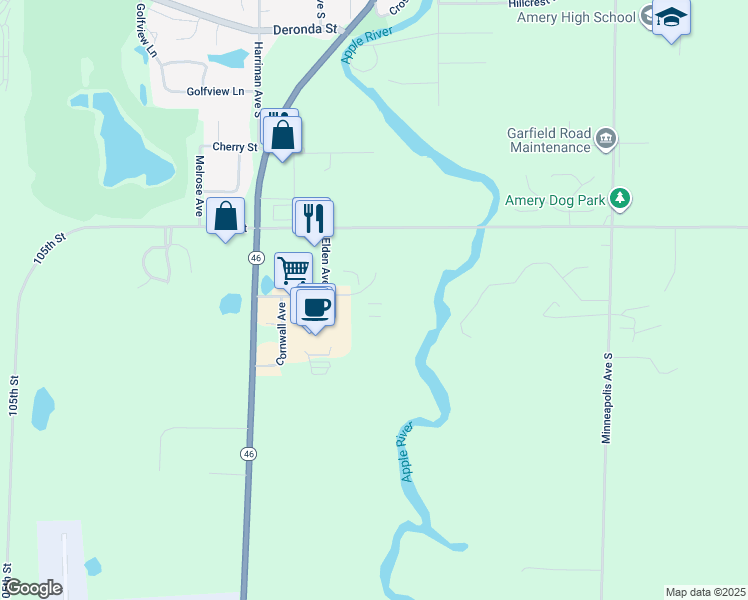Tap the graduation cap marker by Amery High School

[673, 18]
